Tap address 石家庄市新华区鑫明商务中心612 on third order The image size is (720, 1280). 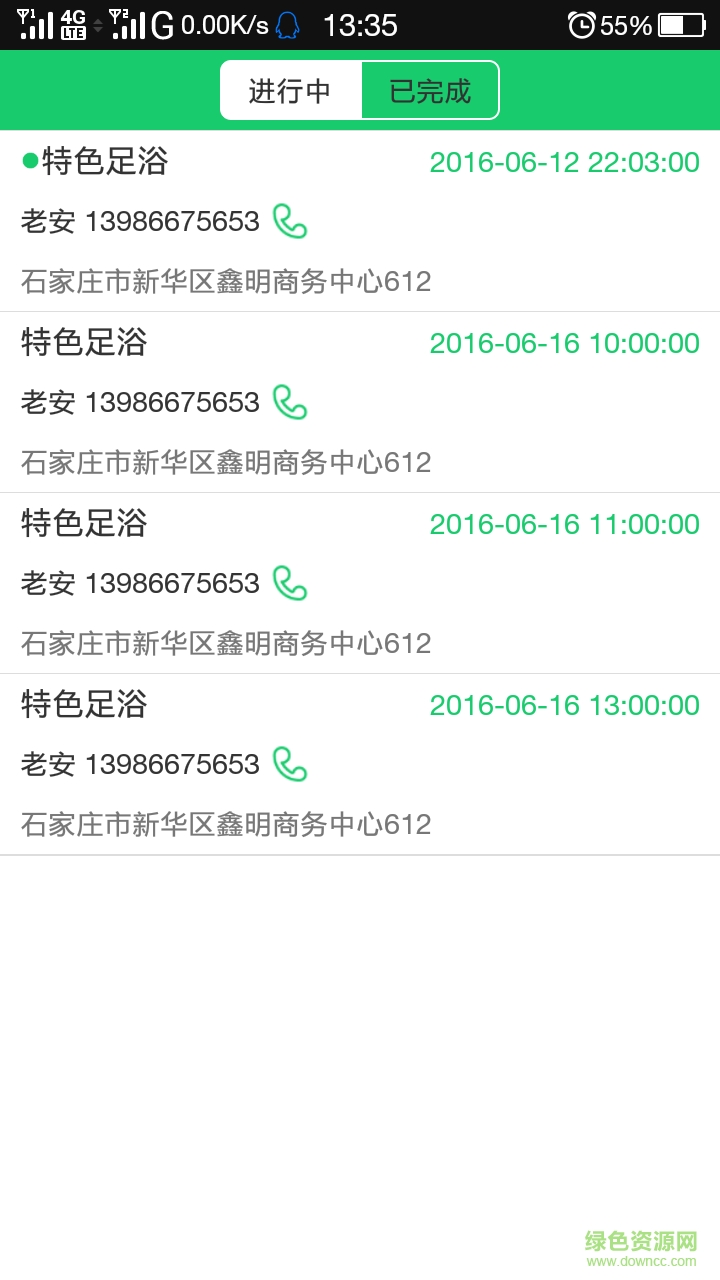224,643
